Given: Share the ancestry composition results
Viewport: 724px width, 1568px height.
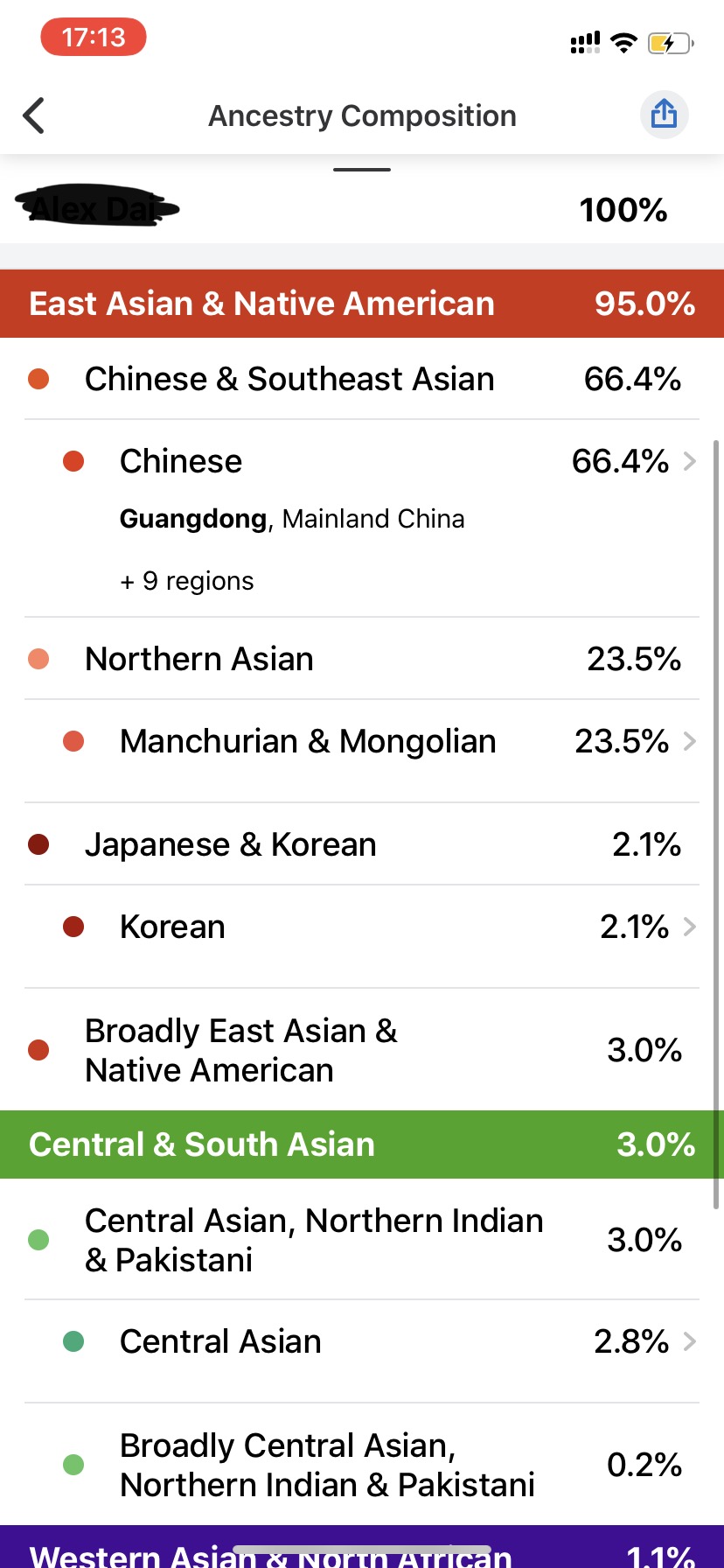Looking at the screenshot, I should click(665, 115).
